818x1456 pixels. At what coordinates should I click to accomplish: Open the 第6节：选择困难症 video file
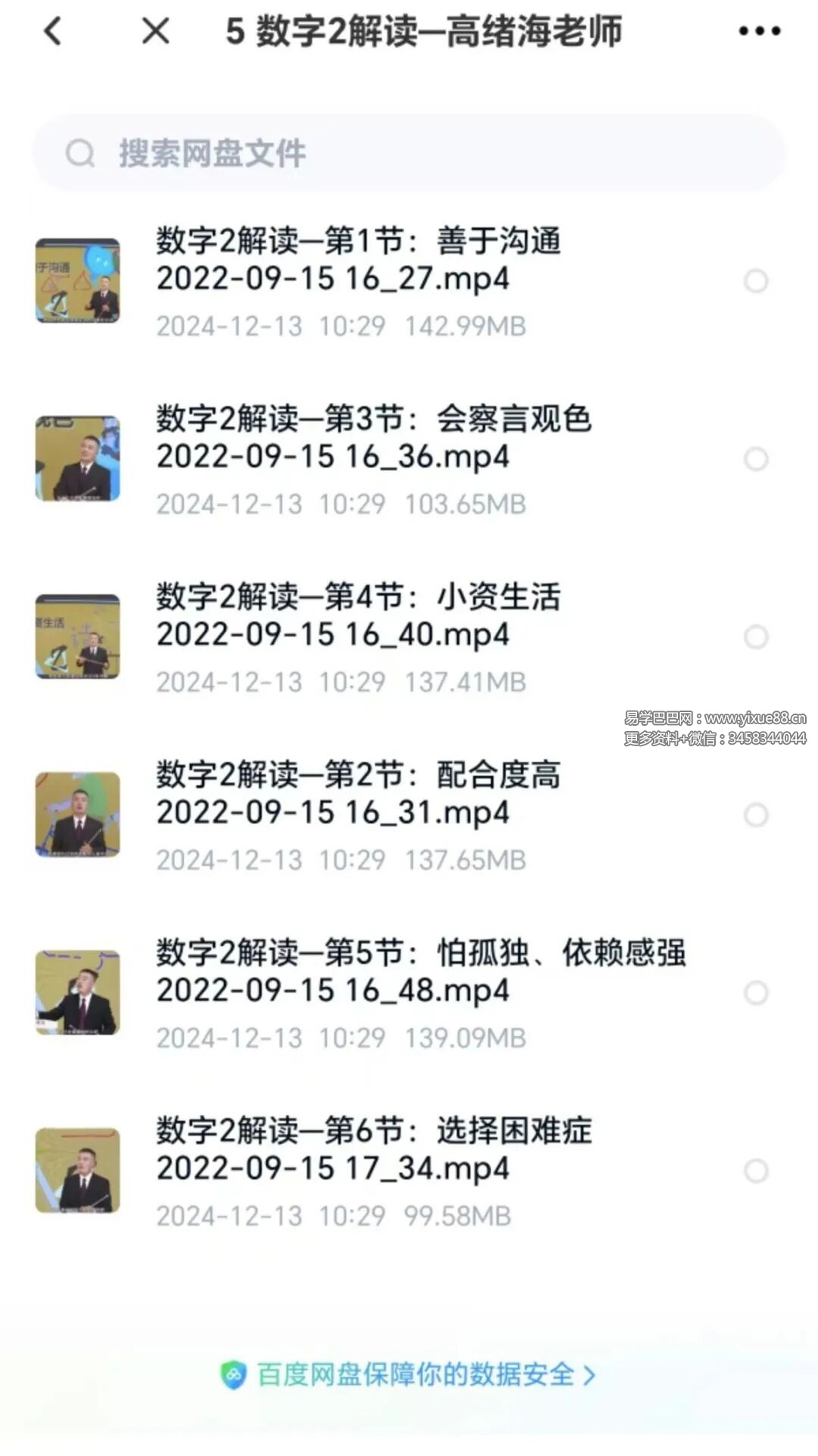coord(373,1150)
